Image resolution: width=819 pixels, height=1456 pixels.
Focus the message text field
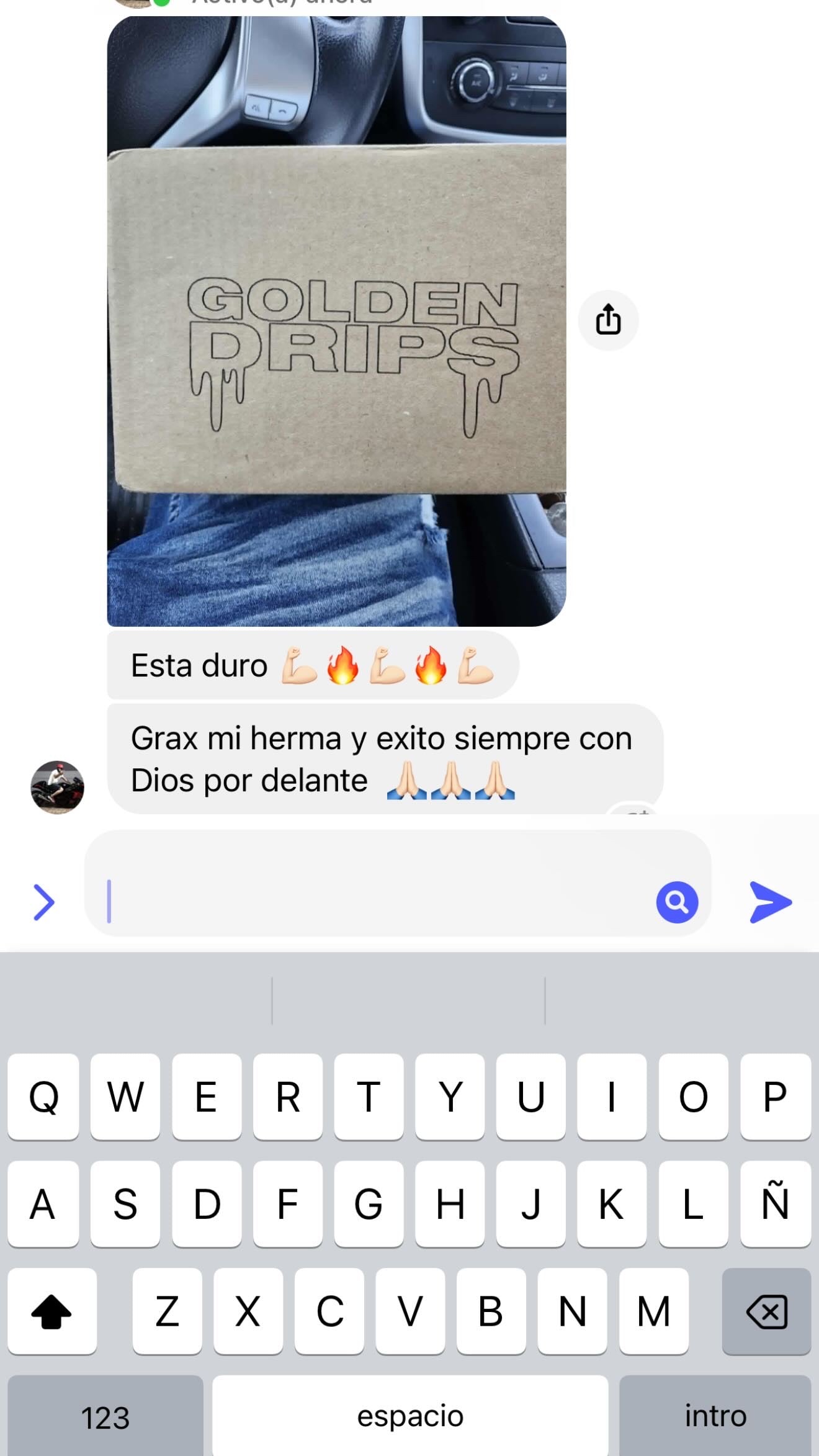click(x=372, y=902)
